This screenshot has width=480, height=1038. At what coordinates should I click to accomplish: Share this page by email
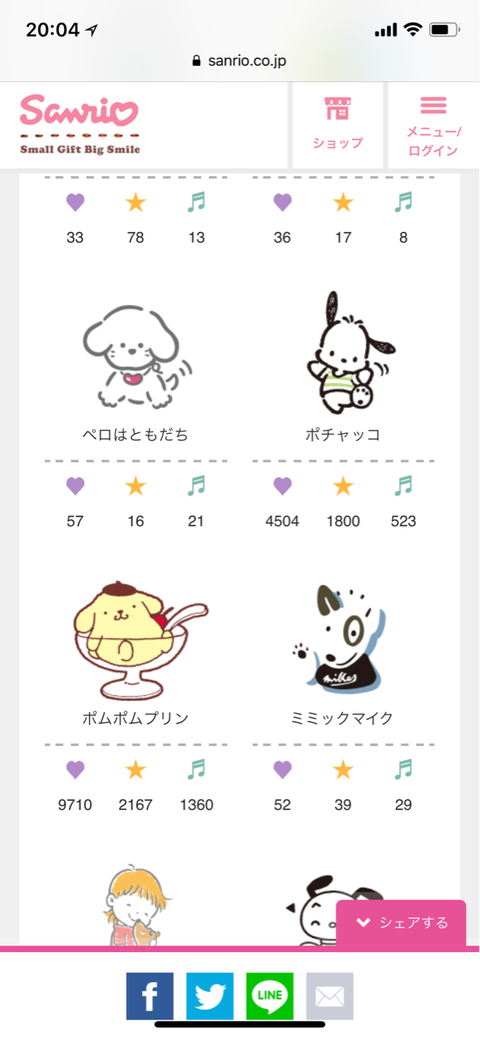pyautogui.click(x=330, y=996)
